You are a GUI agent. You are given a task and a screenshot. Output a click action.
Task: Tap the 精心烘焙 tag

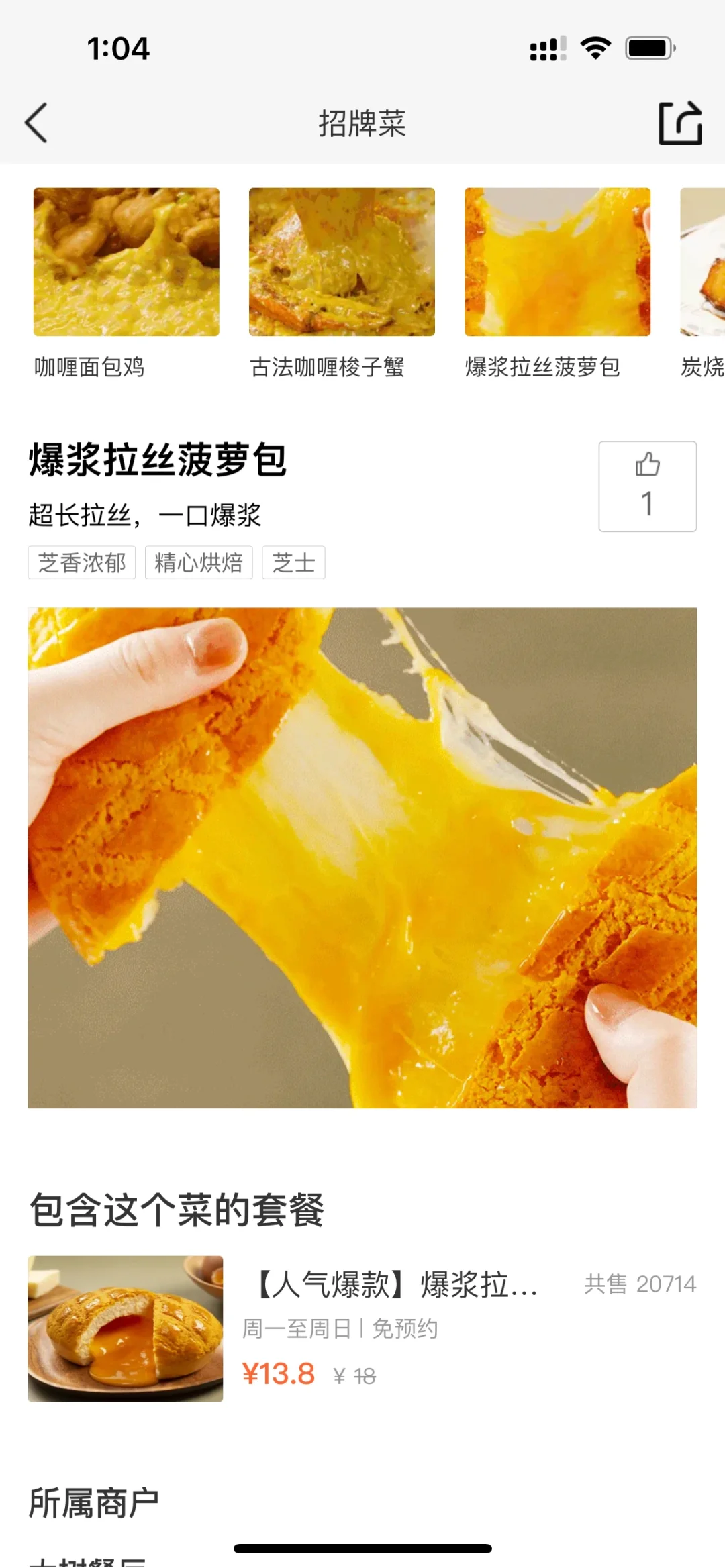199,564
